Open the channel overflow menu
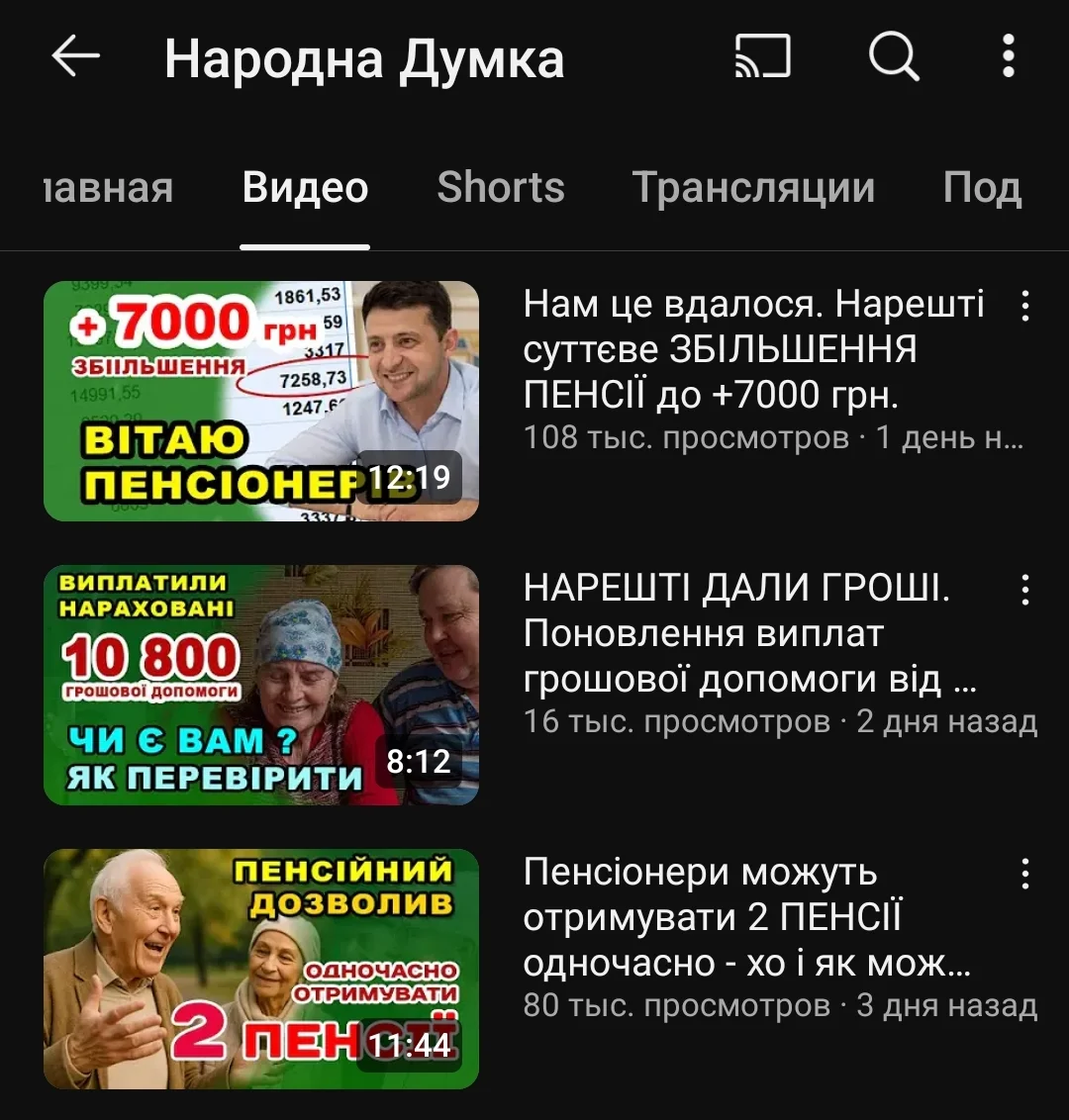Screen dimensions: 1069x1120 1008,57
